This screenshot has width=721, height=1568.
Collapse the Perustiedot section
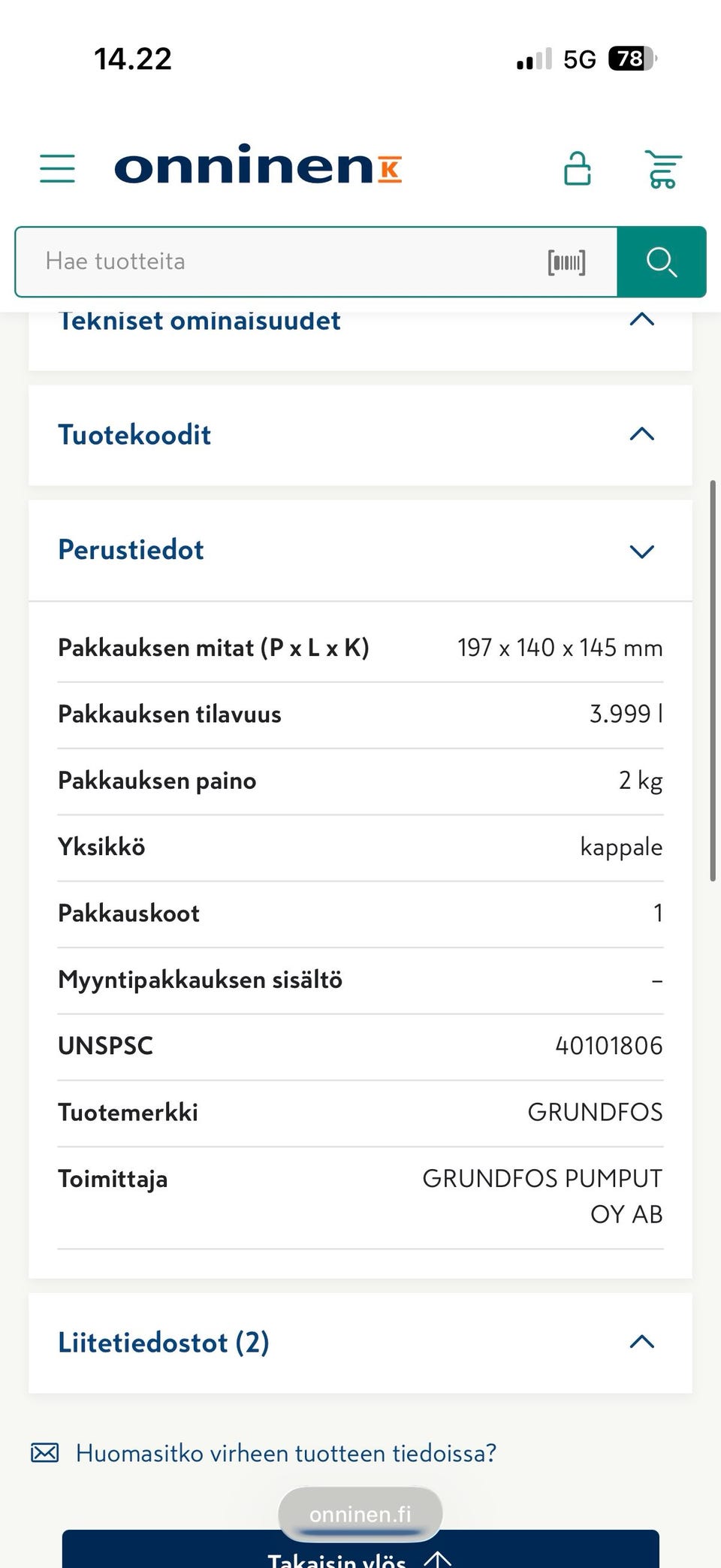coord(360,550)
